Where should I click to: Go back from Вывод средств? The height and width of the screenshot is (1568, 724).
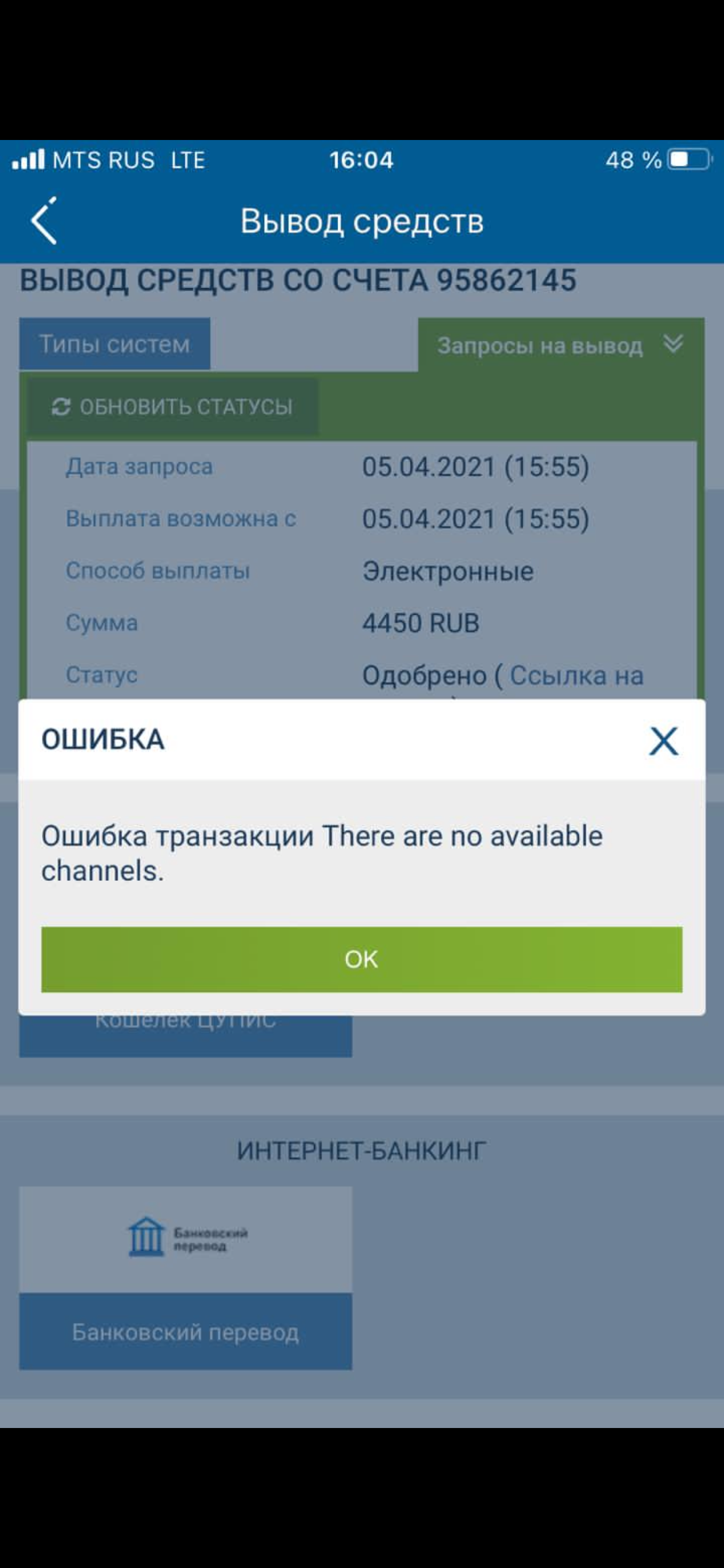click(44, 221)
